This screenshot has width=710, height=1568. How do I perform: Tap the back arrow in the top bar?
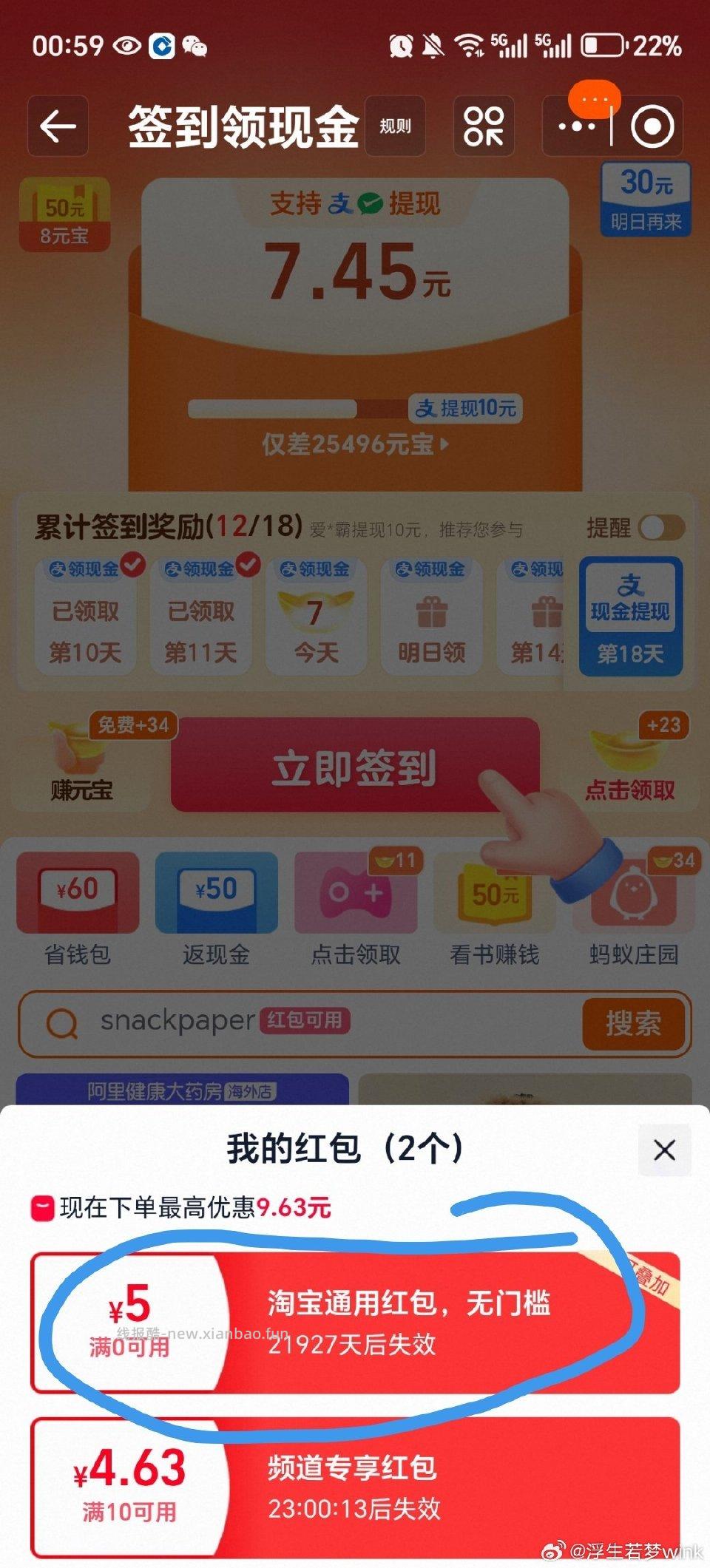click(x=58, y=126)
